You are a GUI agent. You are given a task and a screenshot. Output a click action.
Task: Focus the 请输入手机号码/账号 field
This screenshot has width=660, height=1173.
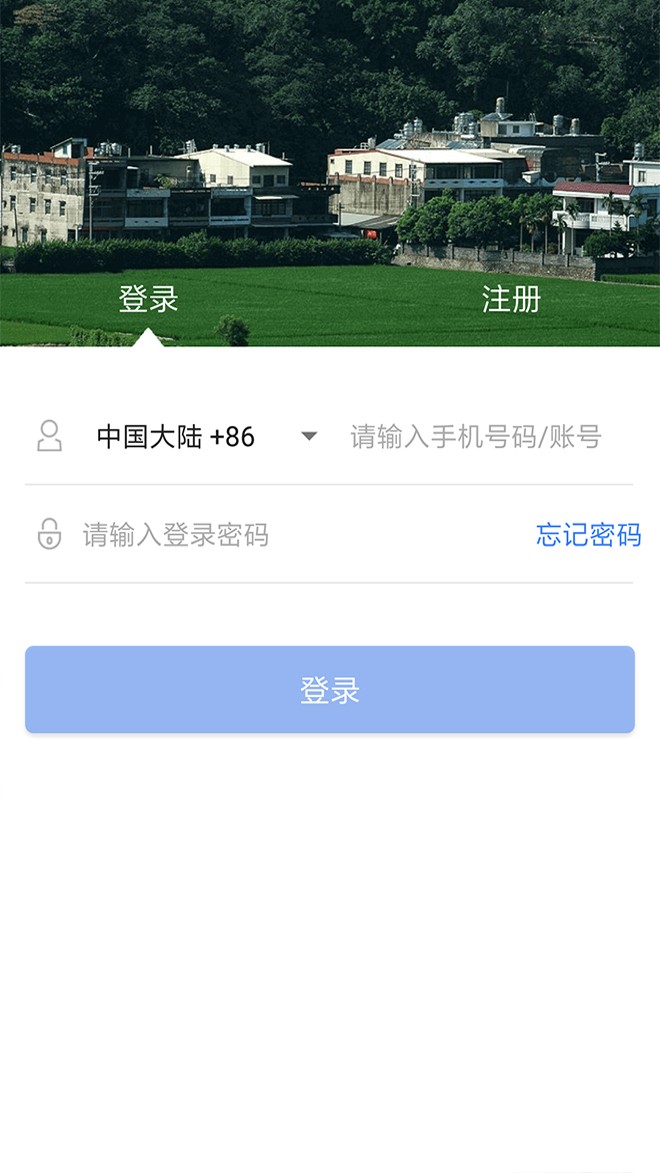[476, 437]
